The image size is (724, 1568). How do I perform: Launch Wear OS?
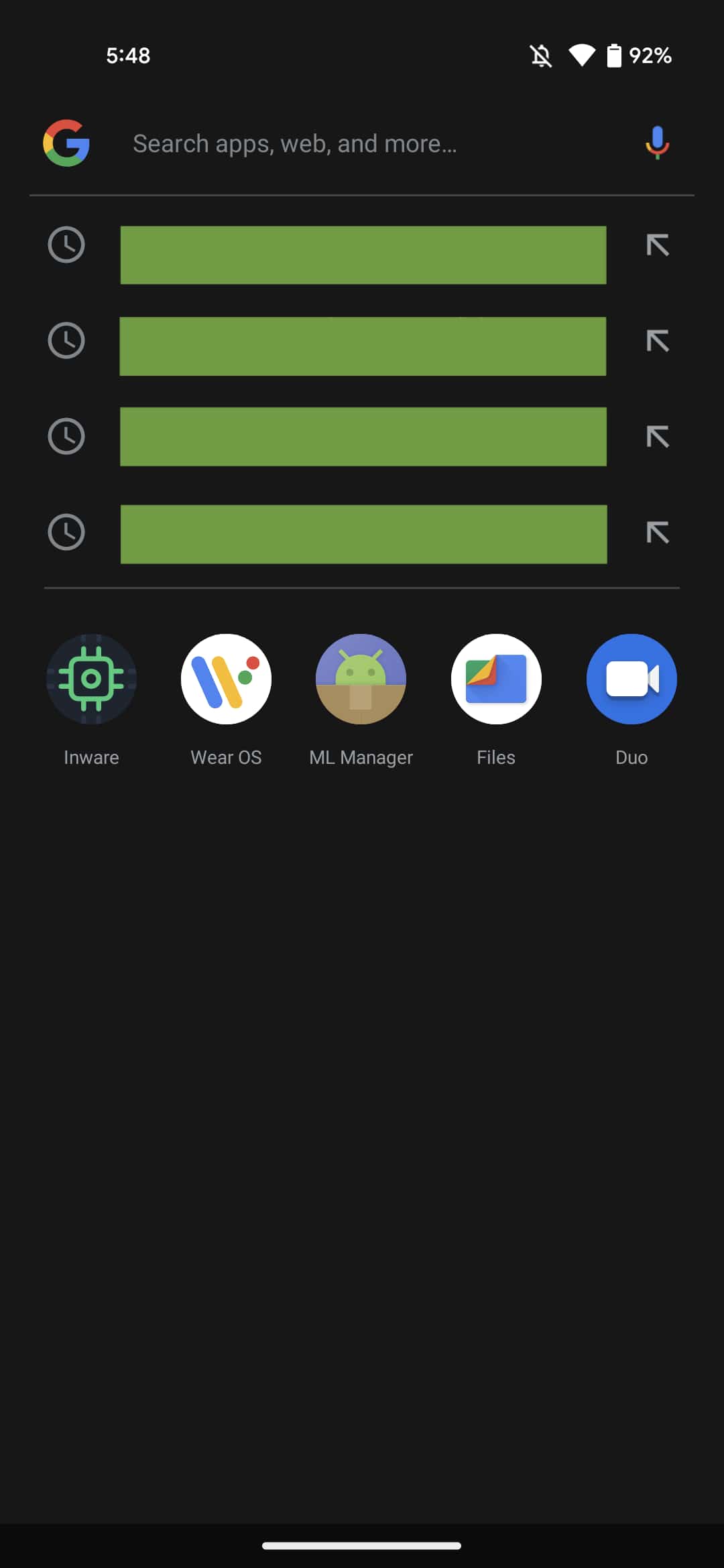pos(226,679)
